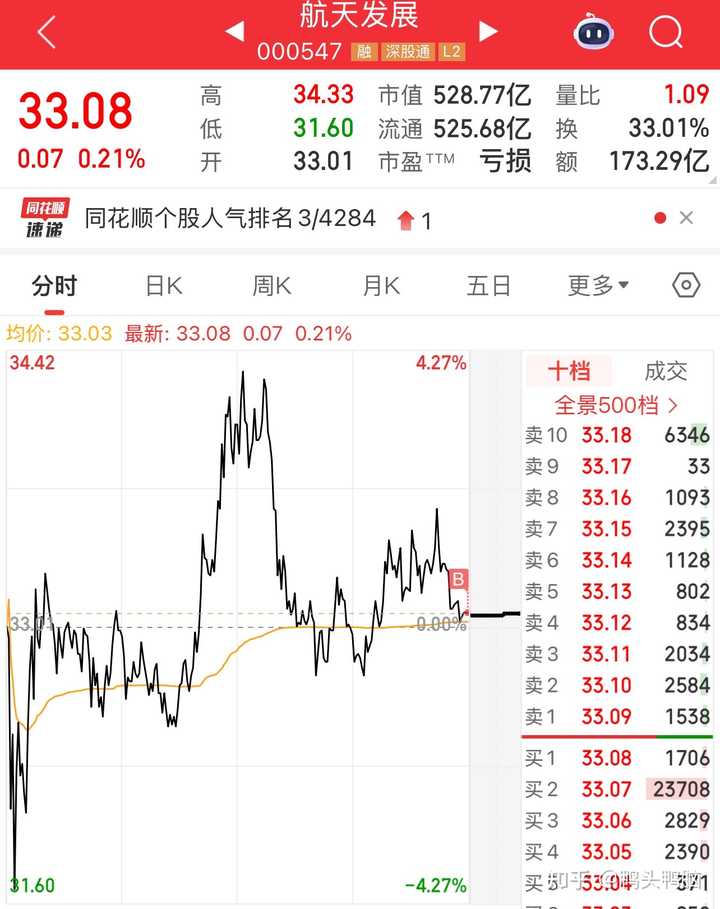Switch to the 日K chart

point(164,286)
